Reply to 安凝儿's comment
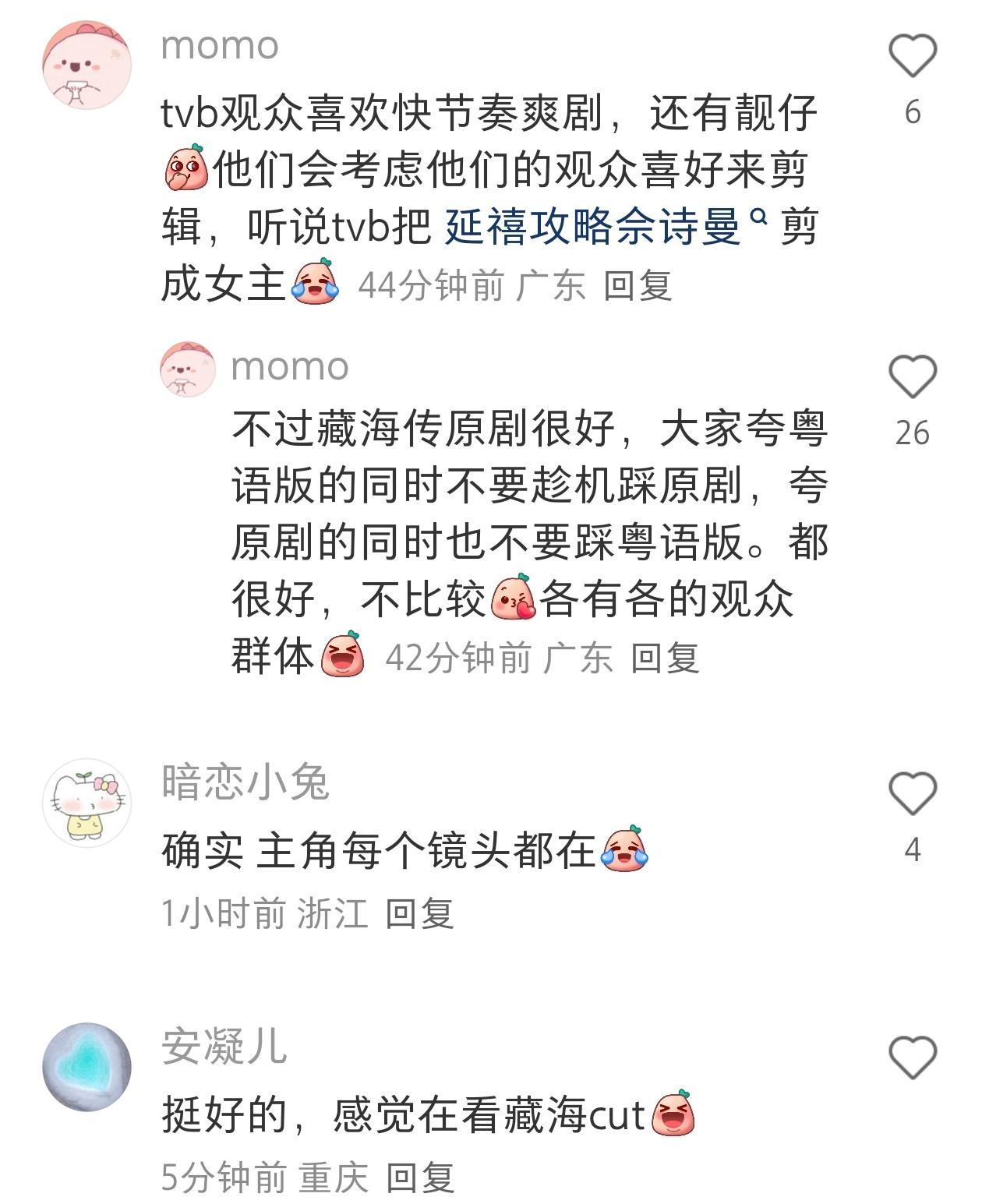The image size is (982, 1204). point(419,1177)
